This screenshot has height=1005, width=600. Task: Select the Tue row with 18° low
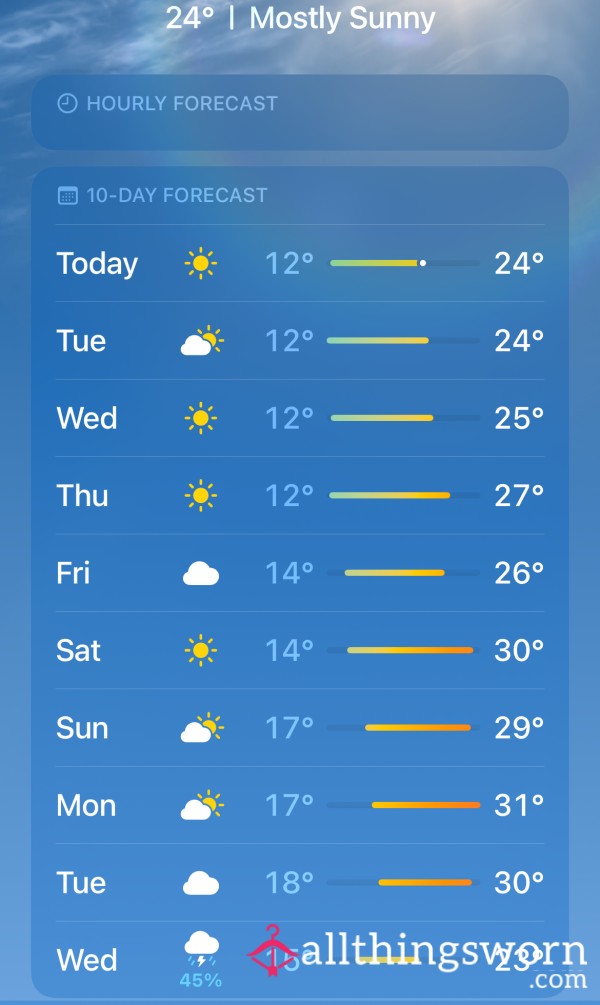(x=300, y=883)
